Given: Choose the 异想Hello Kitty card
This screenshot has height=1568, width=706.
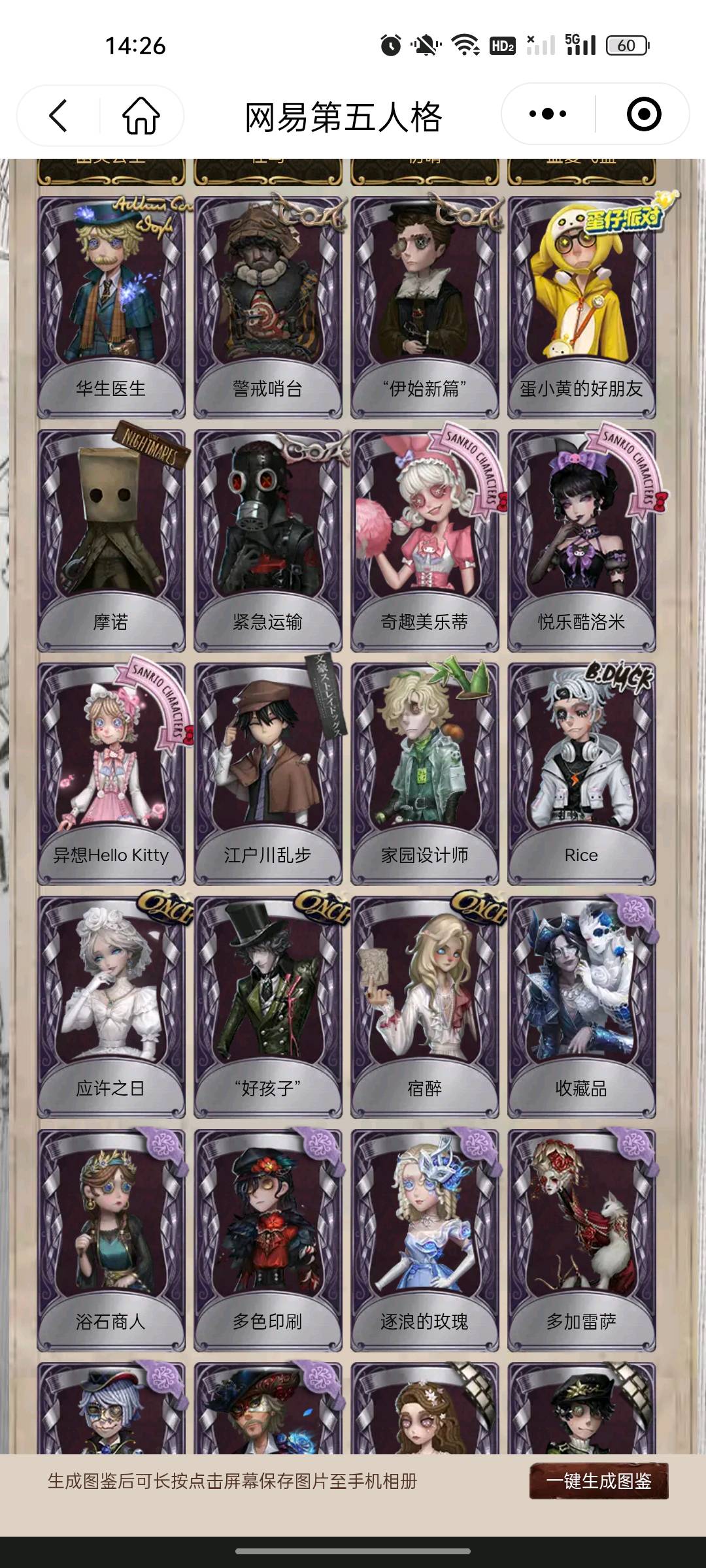Looking at the screenshot, I should tap(111, 774).
